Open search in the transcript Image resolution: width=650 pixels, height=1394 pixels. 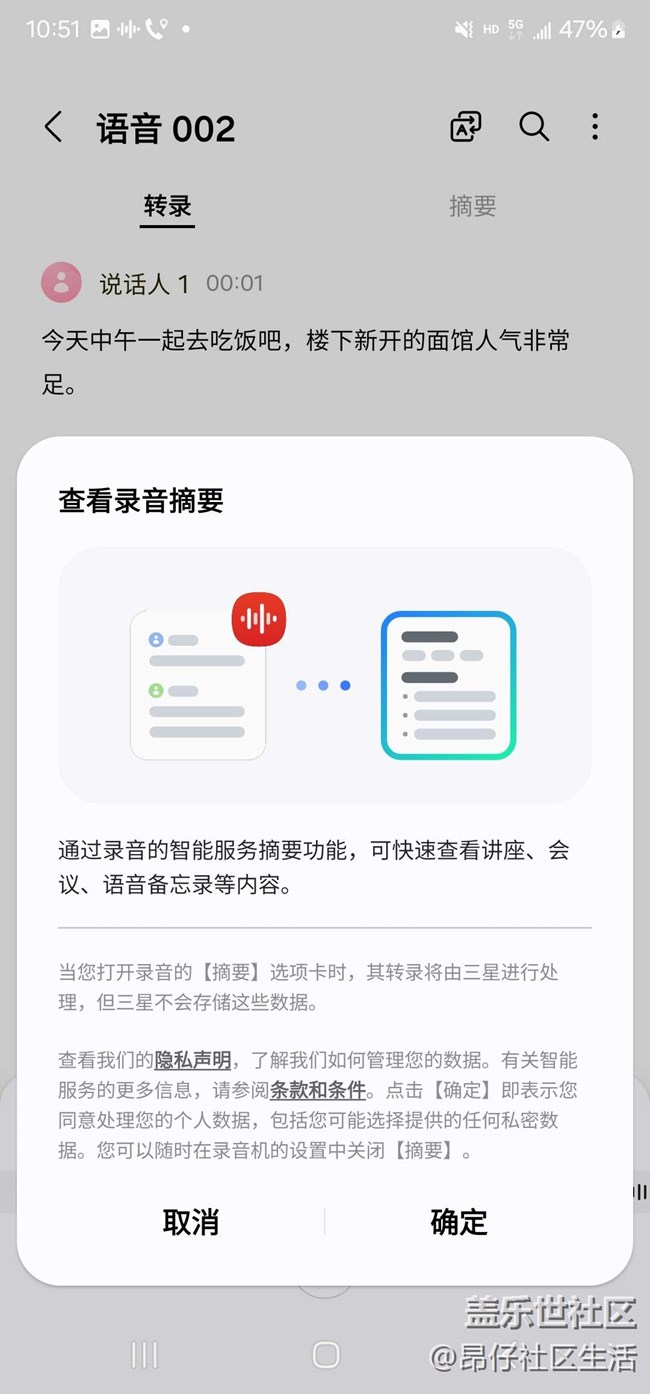pos(534,127)
